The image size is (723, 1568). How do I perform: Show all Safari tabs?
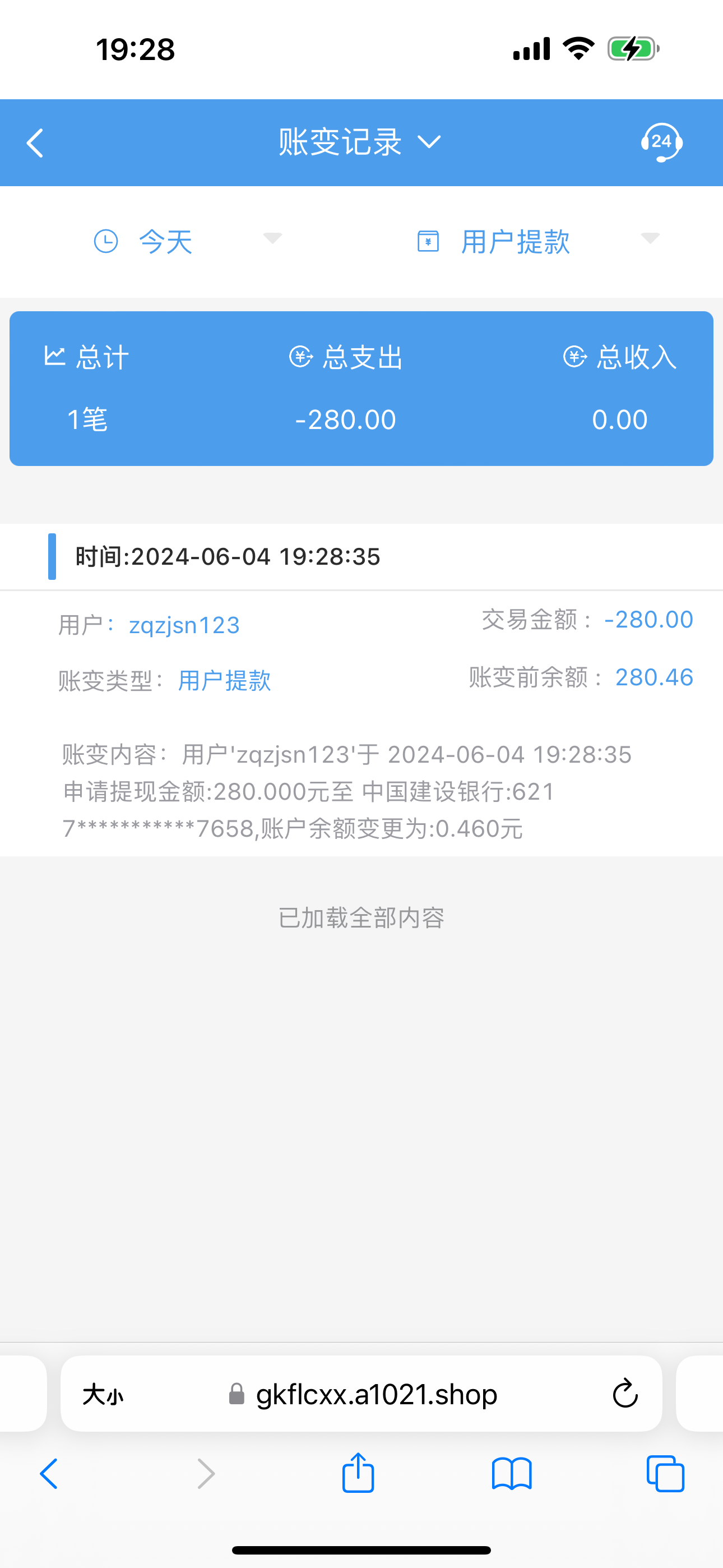(665, 1474)
